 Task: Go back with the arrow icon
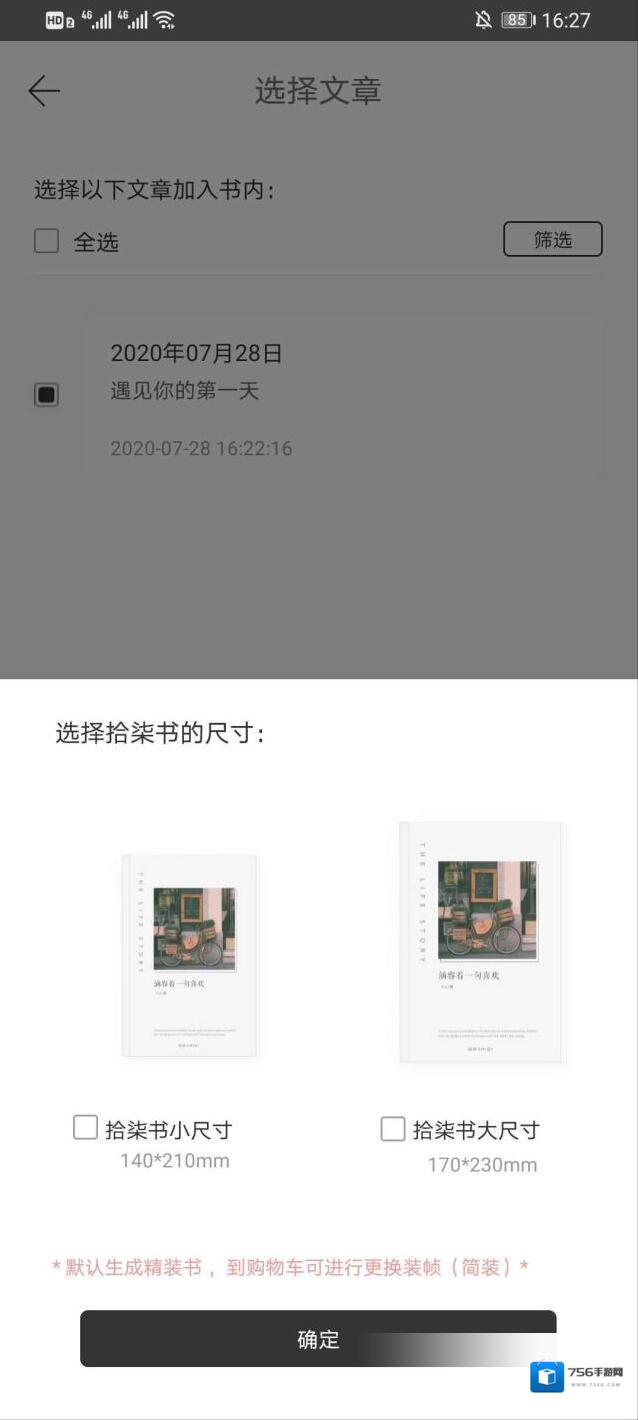pos(44,91)
